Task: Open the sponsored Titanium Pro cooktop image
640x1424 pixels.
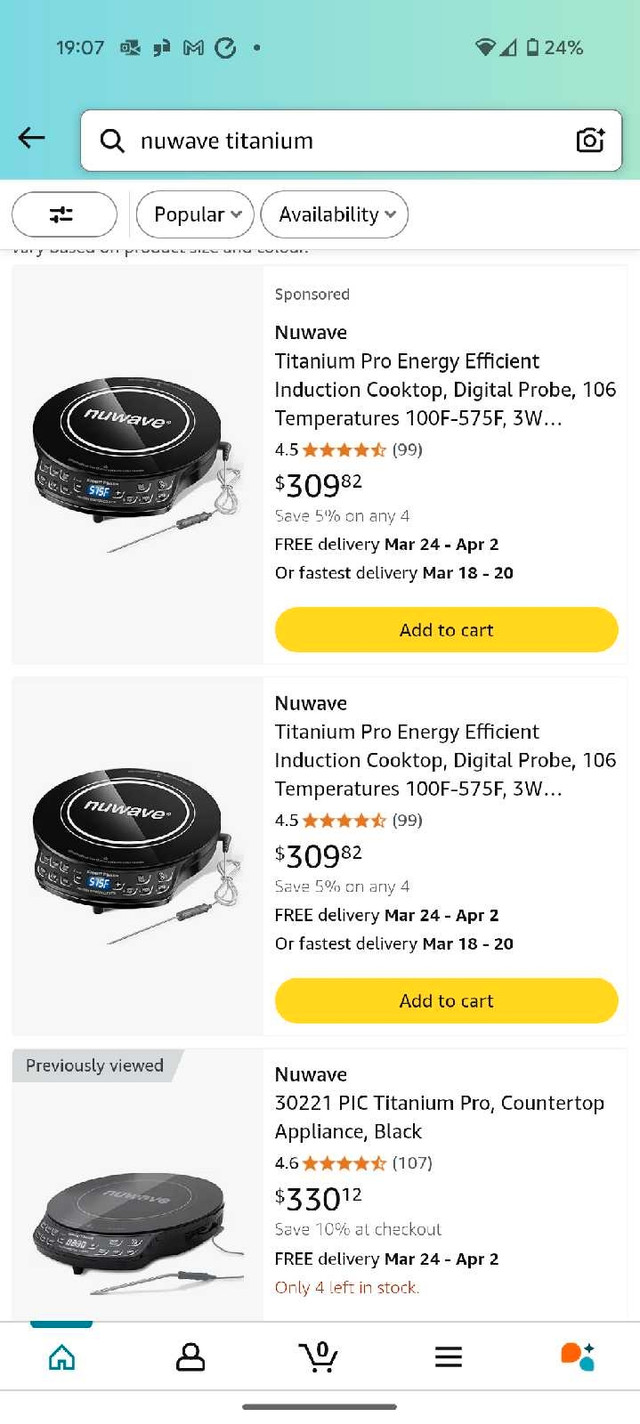Action: click(138, 465)
